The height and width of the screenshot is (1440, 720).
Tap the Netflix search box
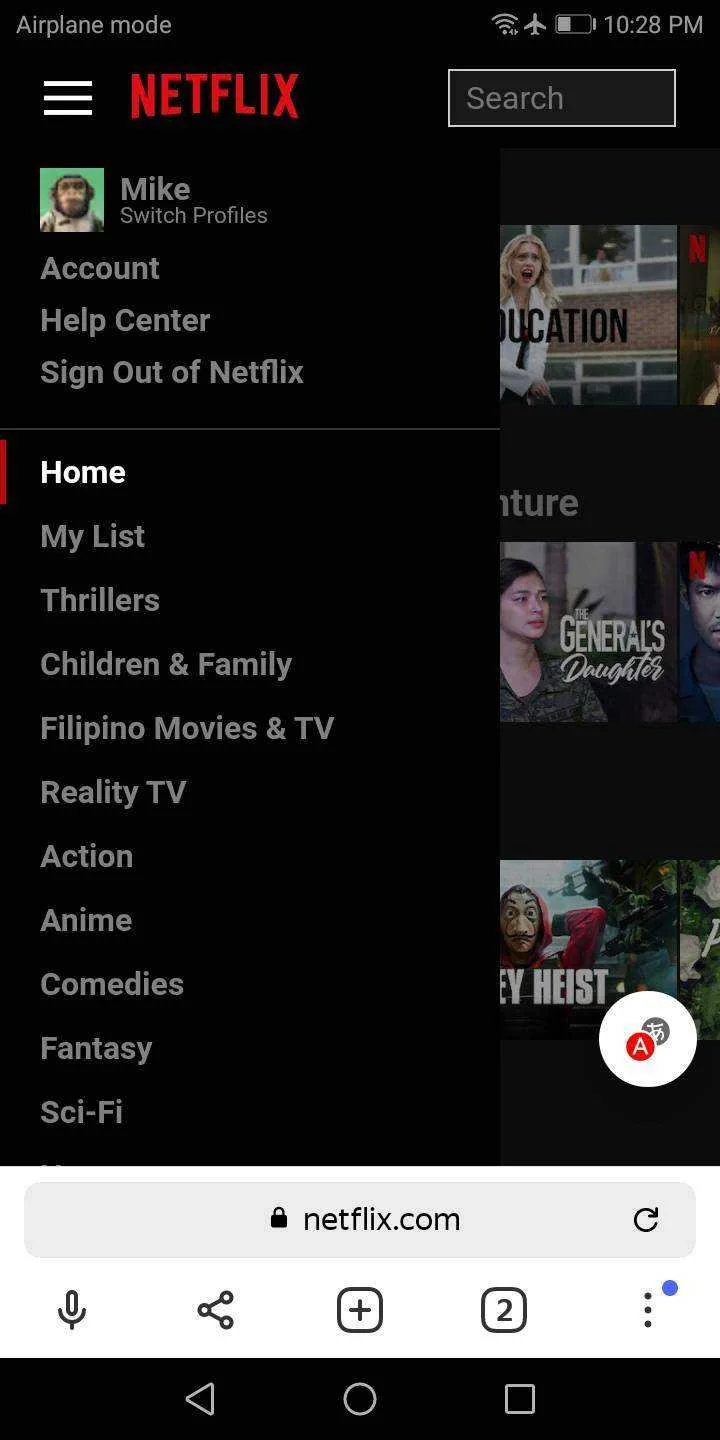tap(562, 98)
